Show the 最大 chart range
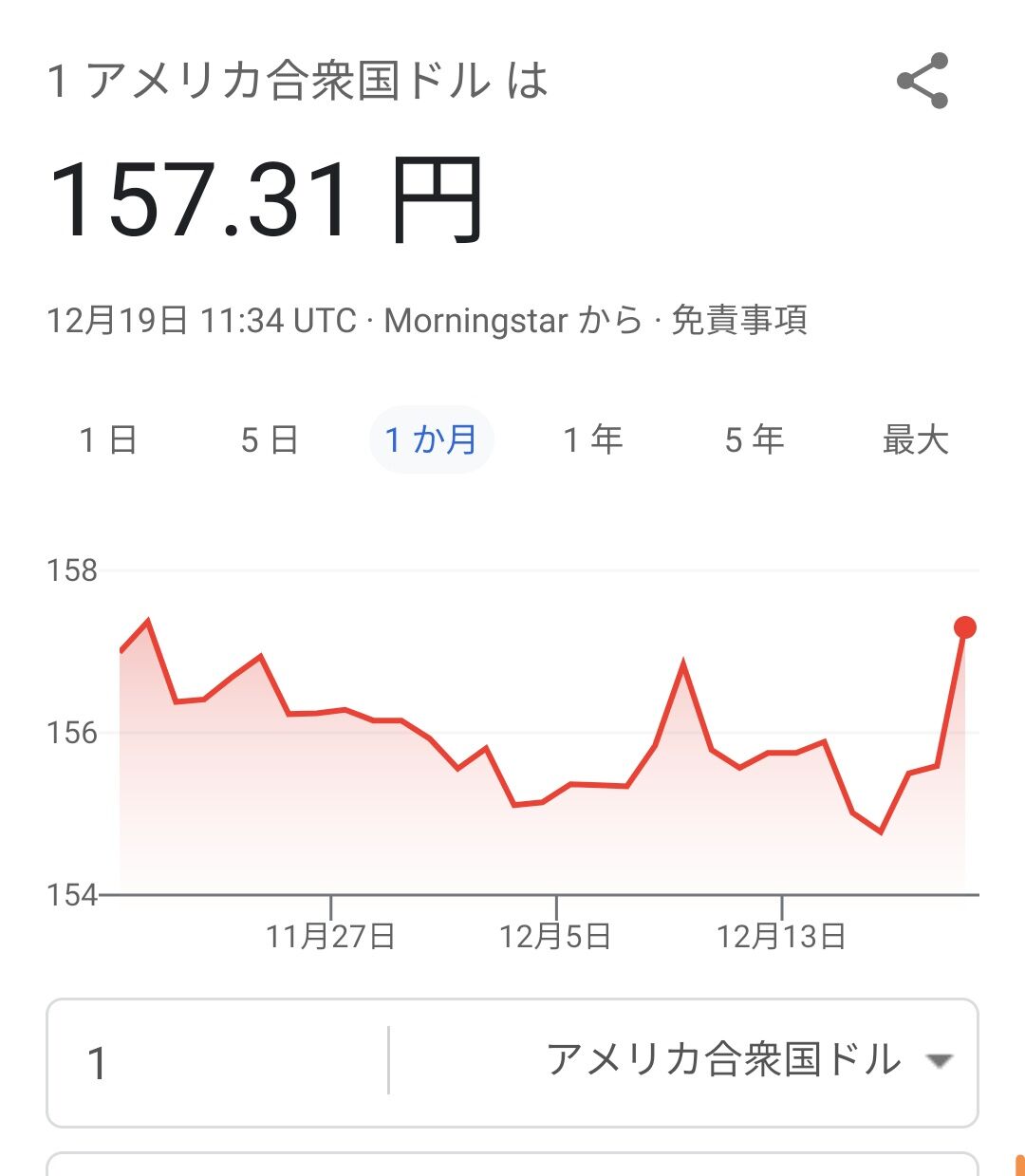Image resolution: width=1025 pixels, height=1176 pixels. point(916,440)
